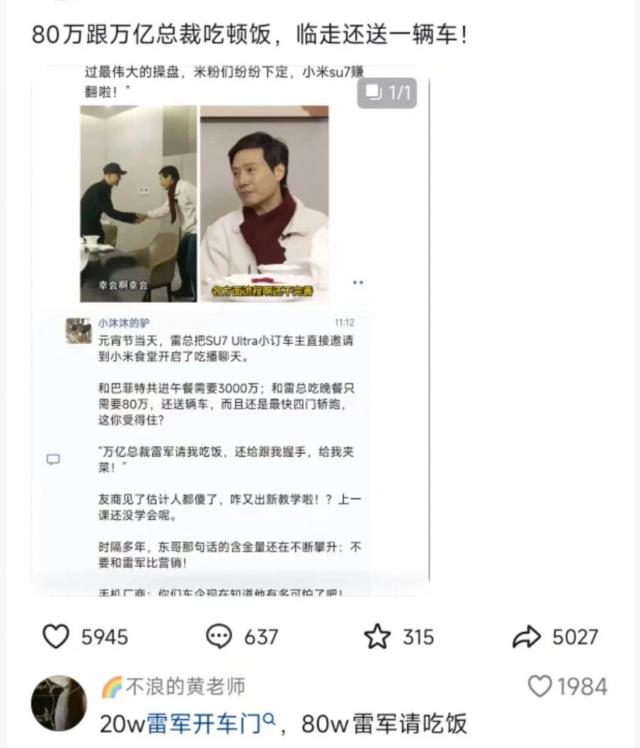Like the comment from 不浪的黄老师
Viewport: 640px width, 748px height.
540,686
